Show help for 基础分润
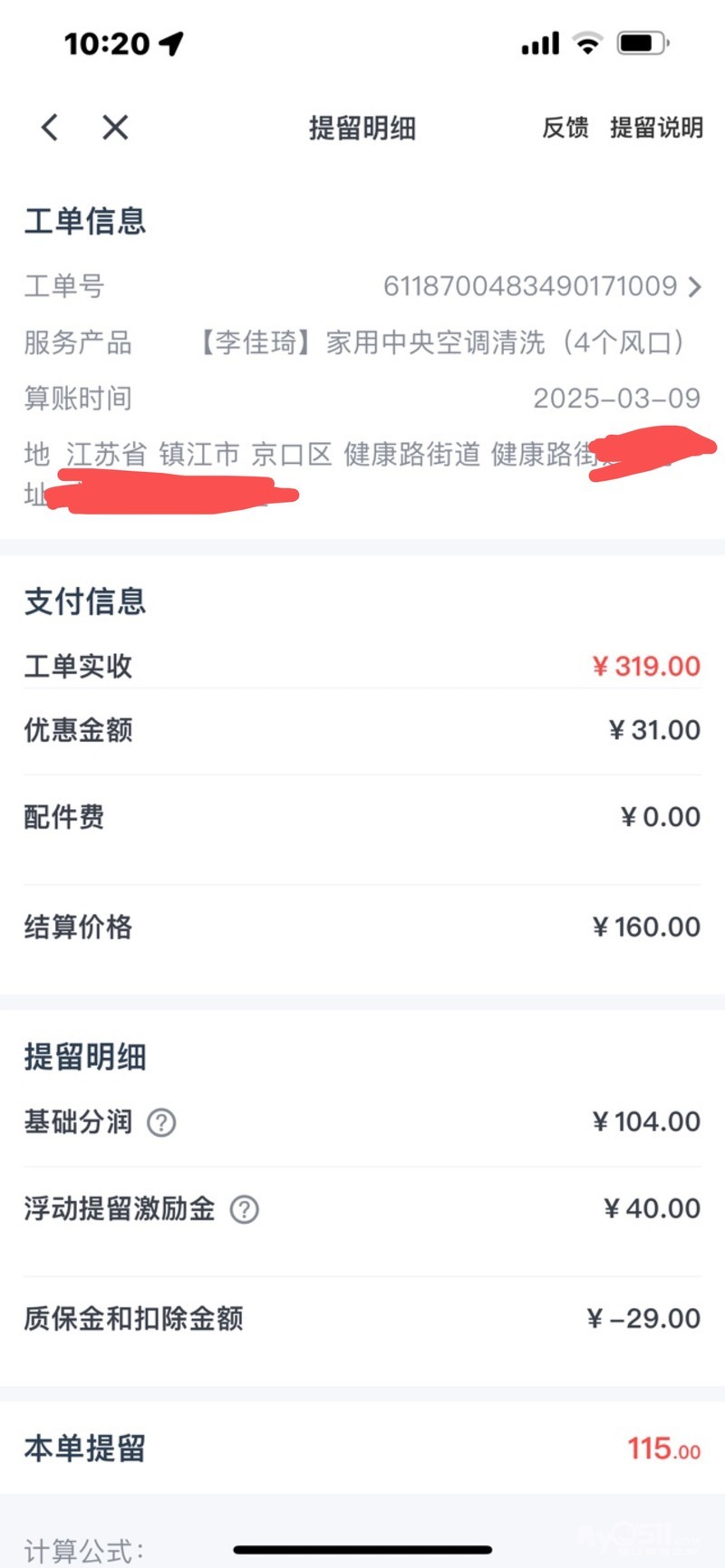 pos(161,1122)
